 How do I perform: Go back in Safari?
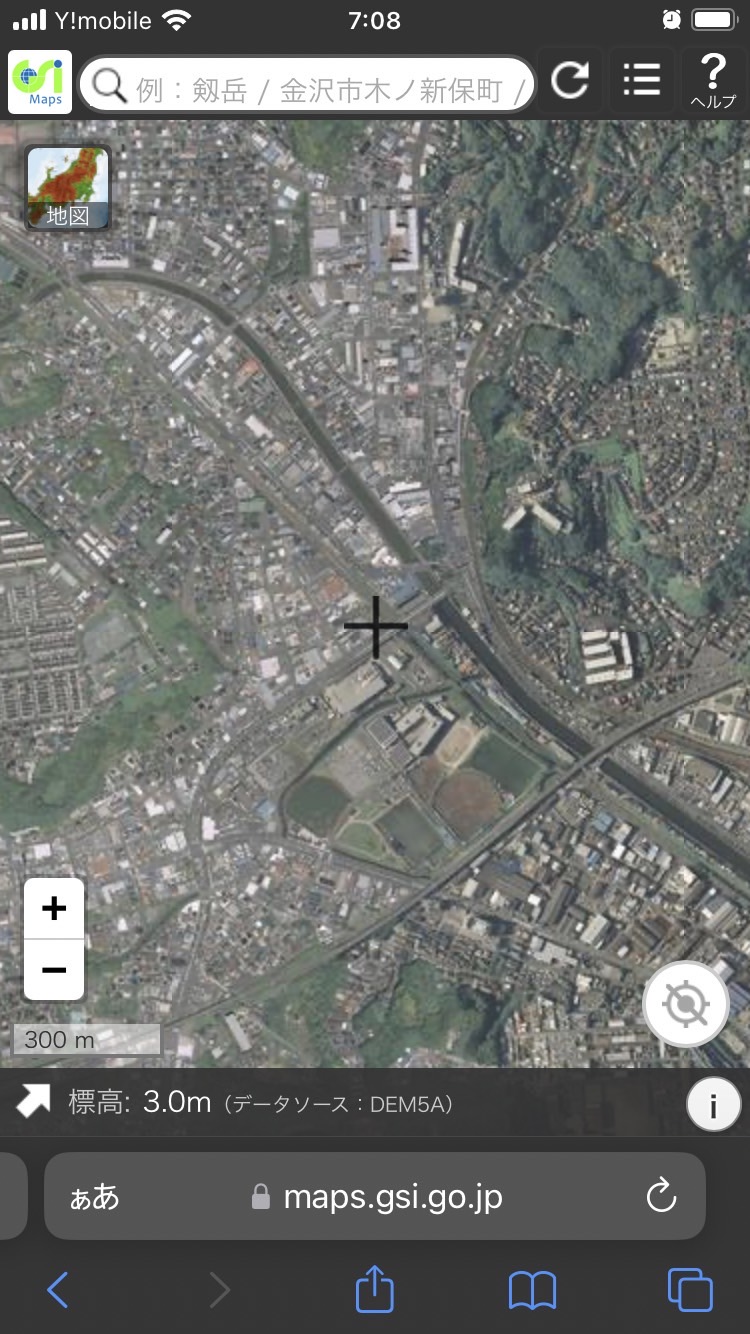pyautogui.click(x=58, y=1290)
